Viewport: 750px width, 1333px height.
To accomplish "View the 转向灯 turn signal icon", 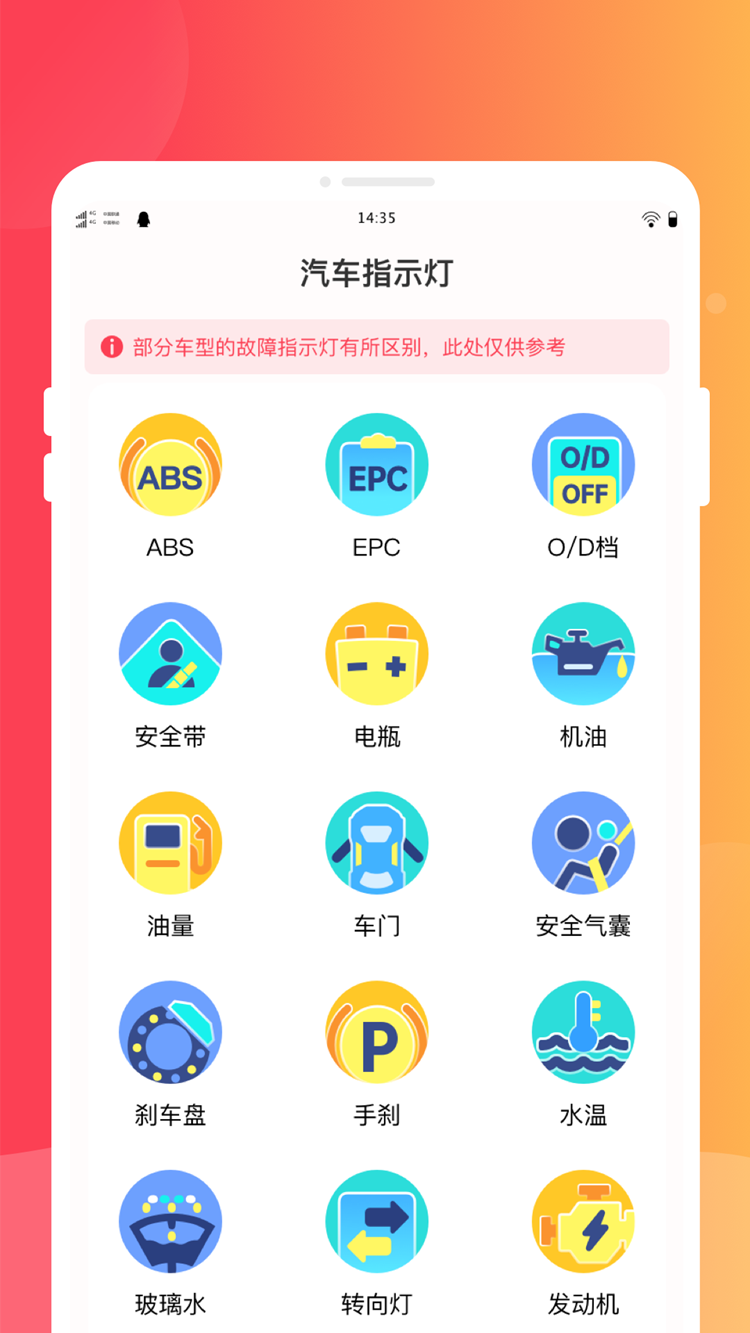I will pyautogui.click(x=377, y=1220).
